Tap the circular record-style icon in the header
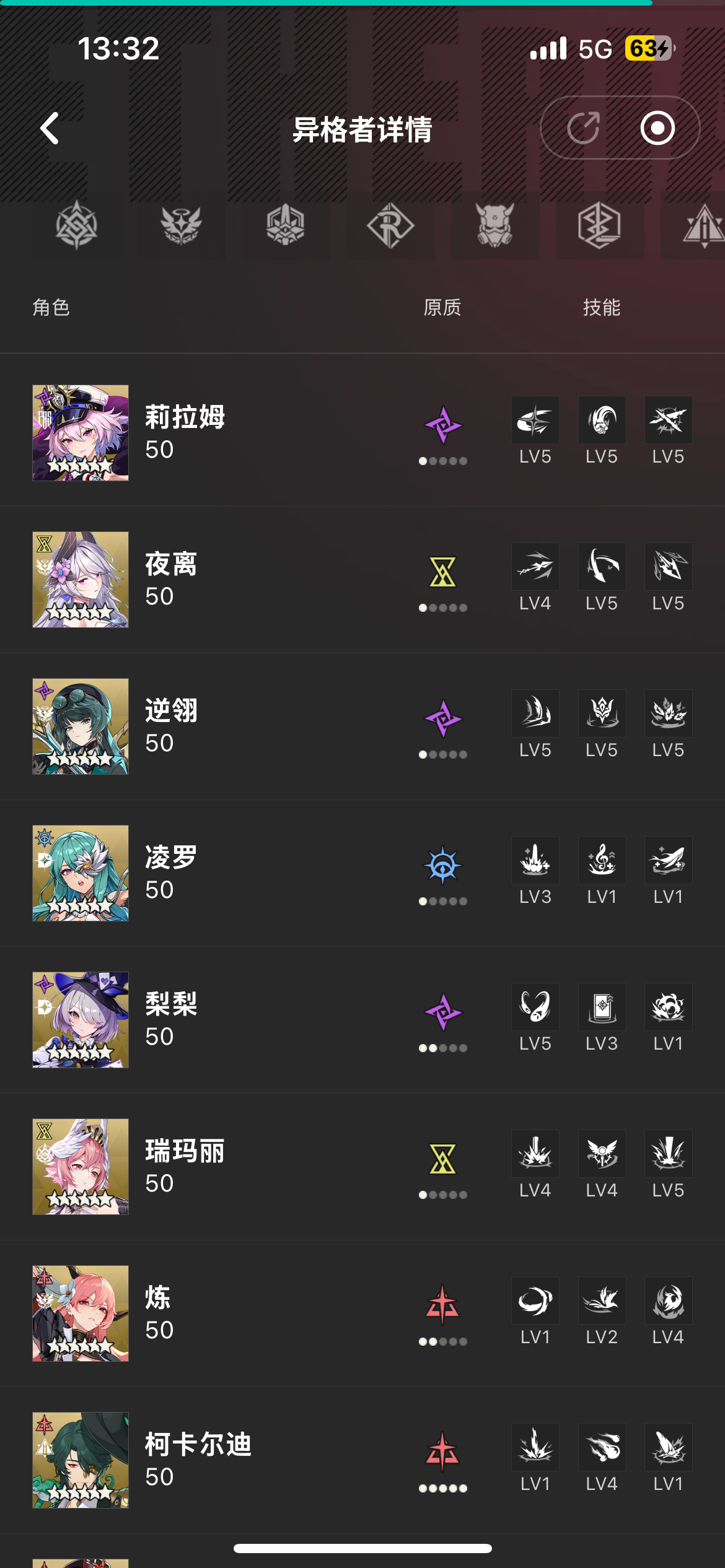 pos(657,128)
